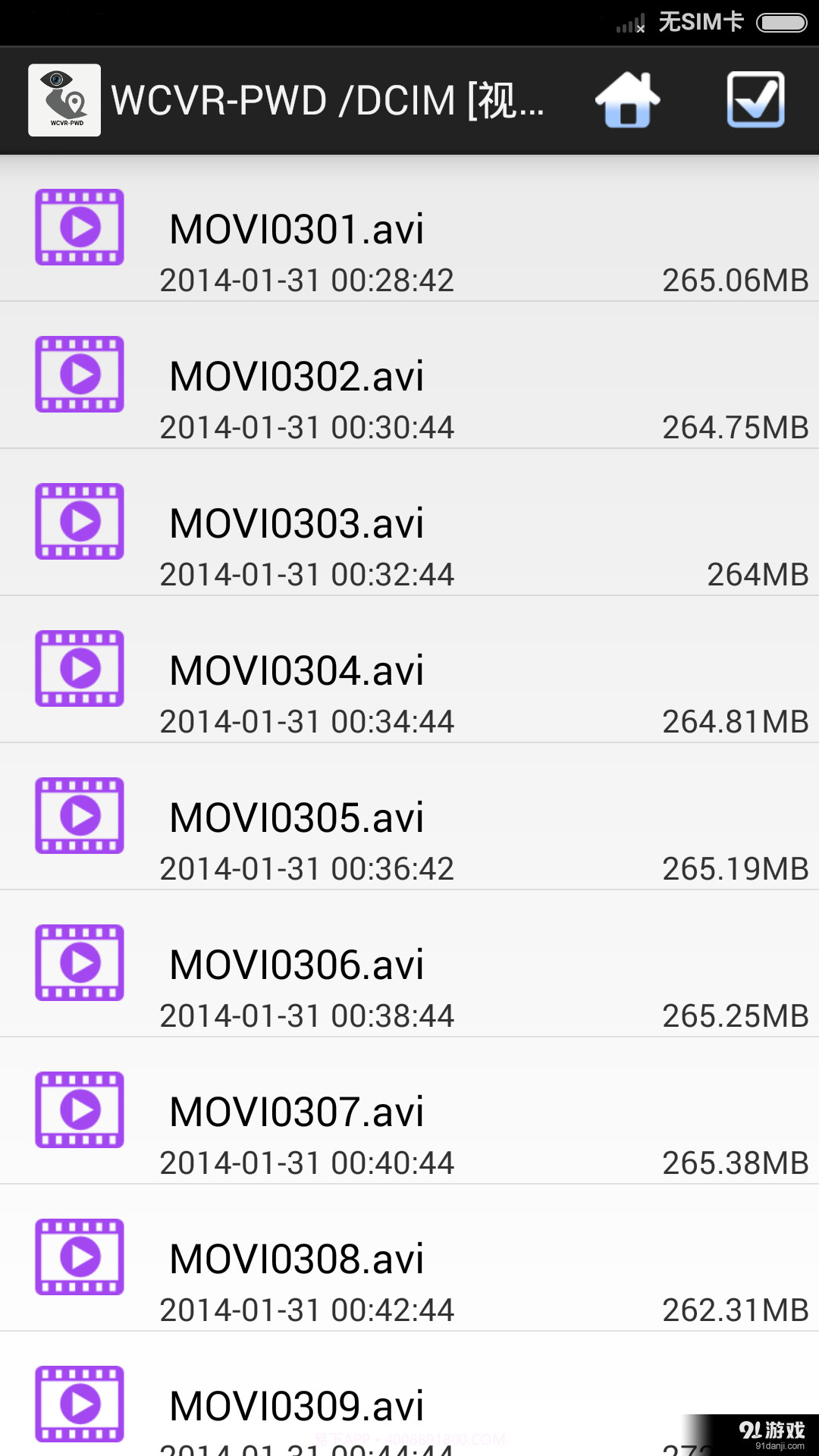Play the MOVI0301.avi video thumbnail

point(79,227)
